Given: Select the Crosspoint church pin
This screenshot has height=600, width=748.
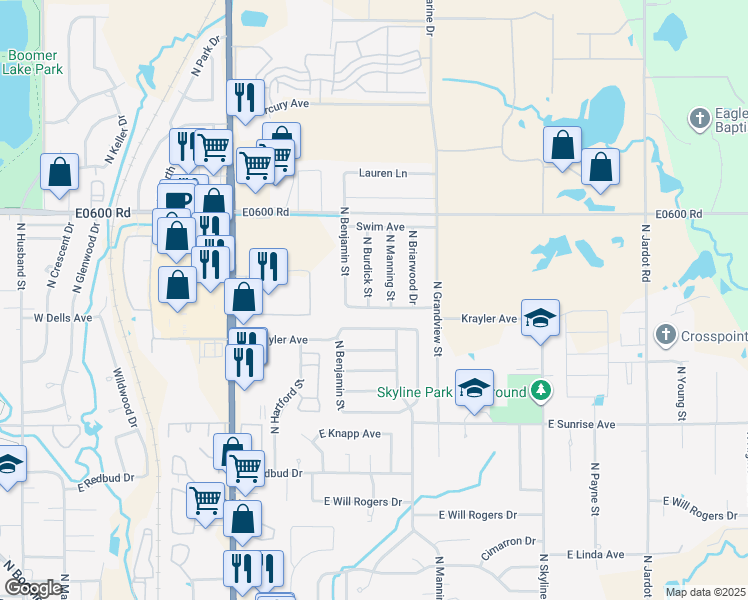Looking at the screenshot, I should point(665,335).
